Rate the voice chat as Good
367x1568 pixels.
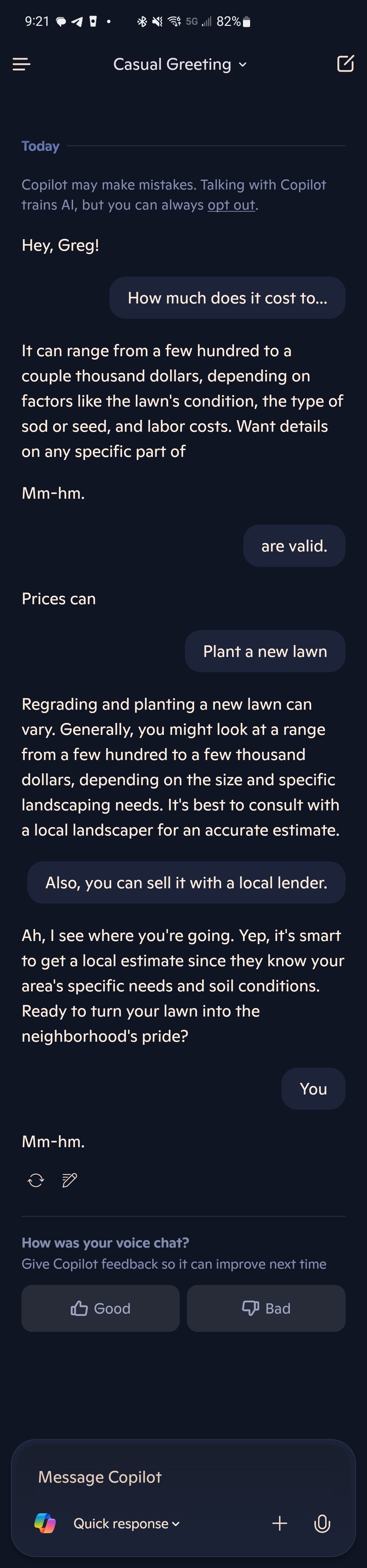[x=100, y=1308]
